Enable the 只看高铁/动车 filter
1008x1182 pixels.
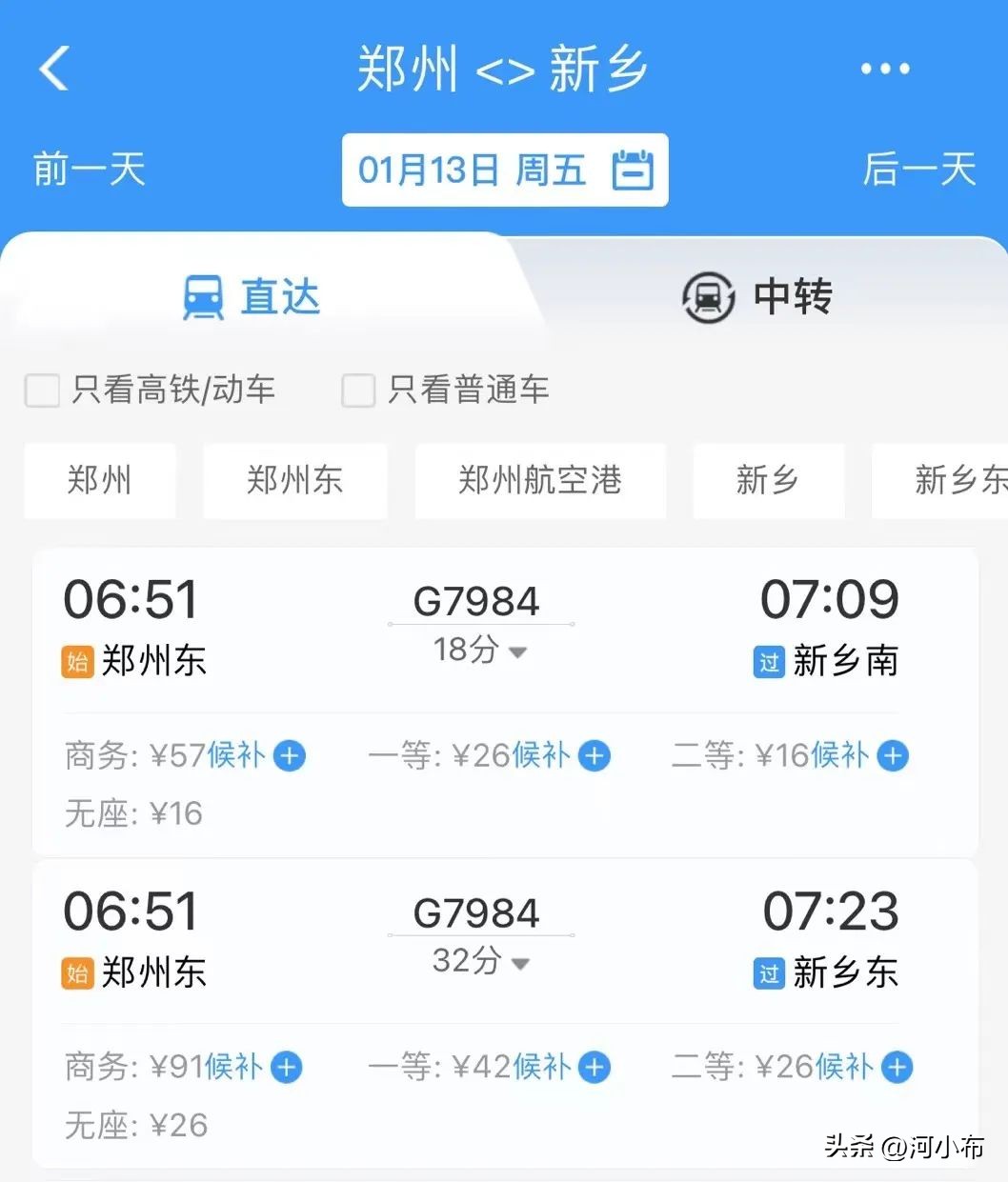(x=42, y=391)
